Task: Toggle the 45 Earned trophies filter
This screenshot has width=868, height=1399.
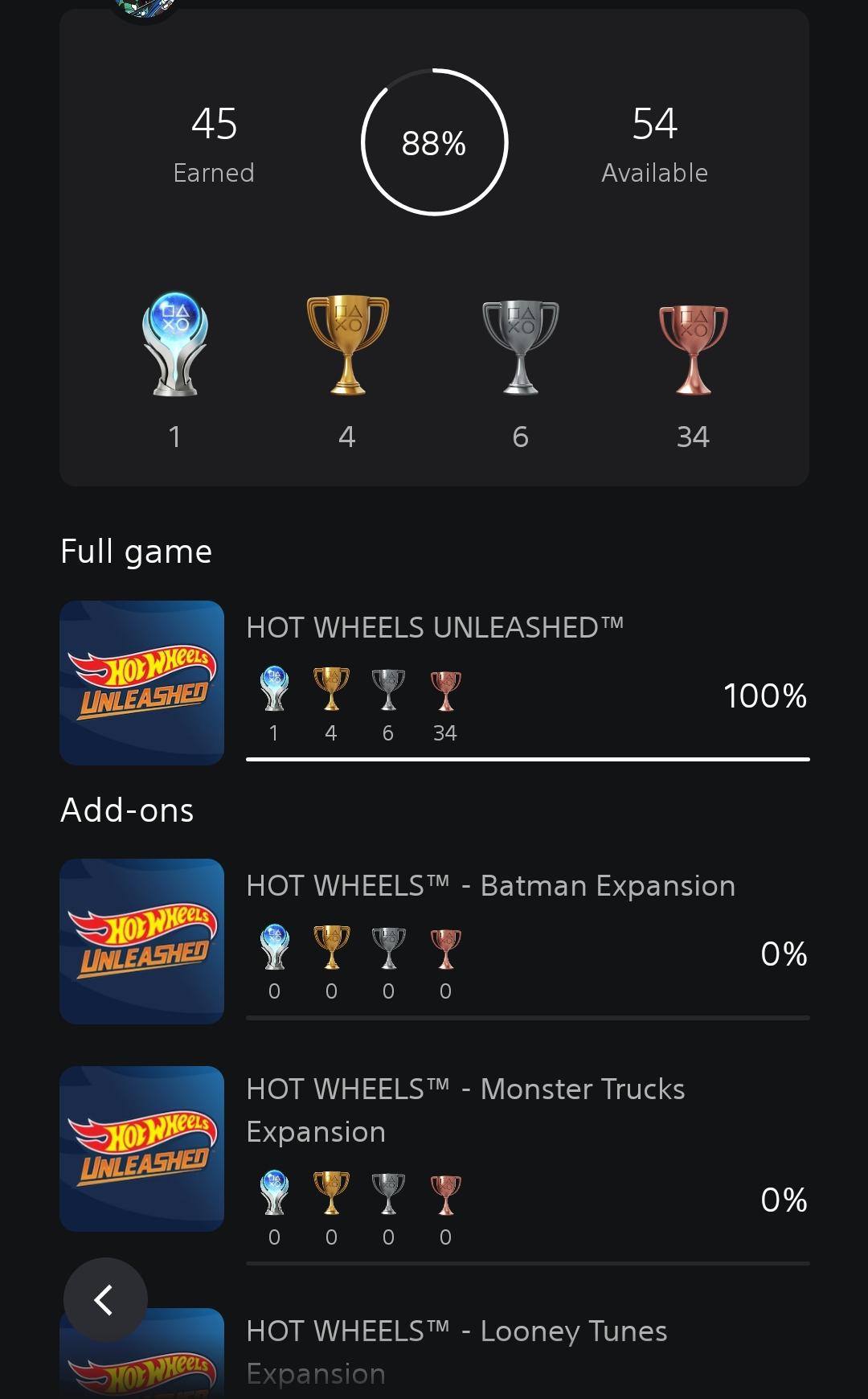Action: pyautogui.click(x=213, y=143)
